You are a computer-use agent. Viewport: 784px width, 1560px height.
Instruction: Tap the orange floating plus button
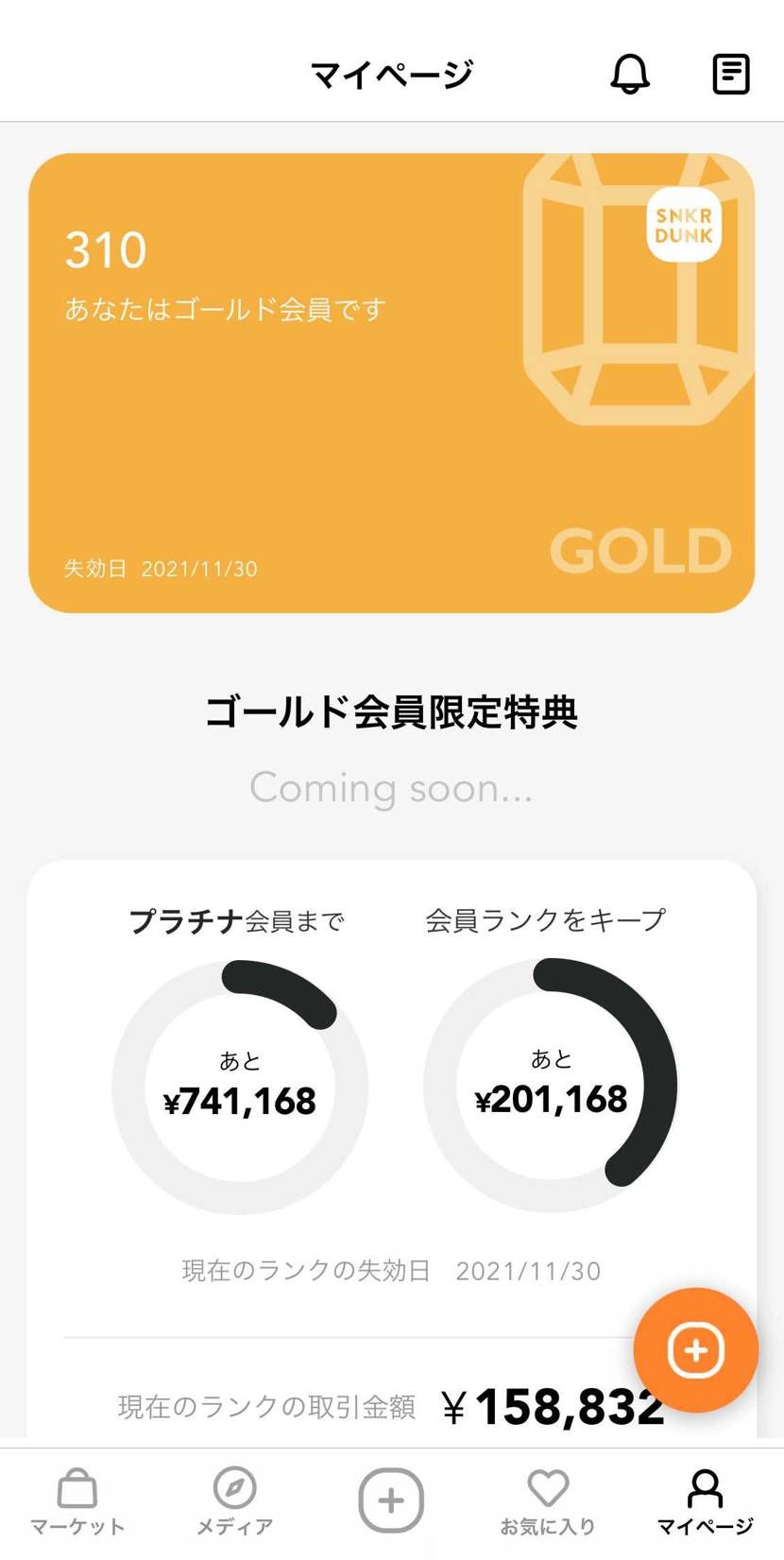695,1351
